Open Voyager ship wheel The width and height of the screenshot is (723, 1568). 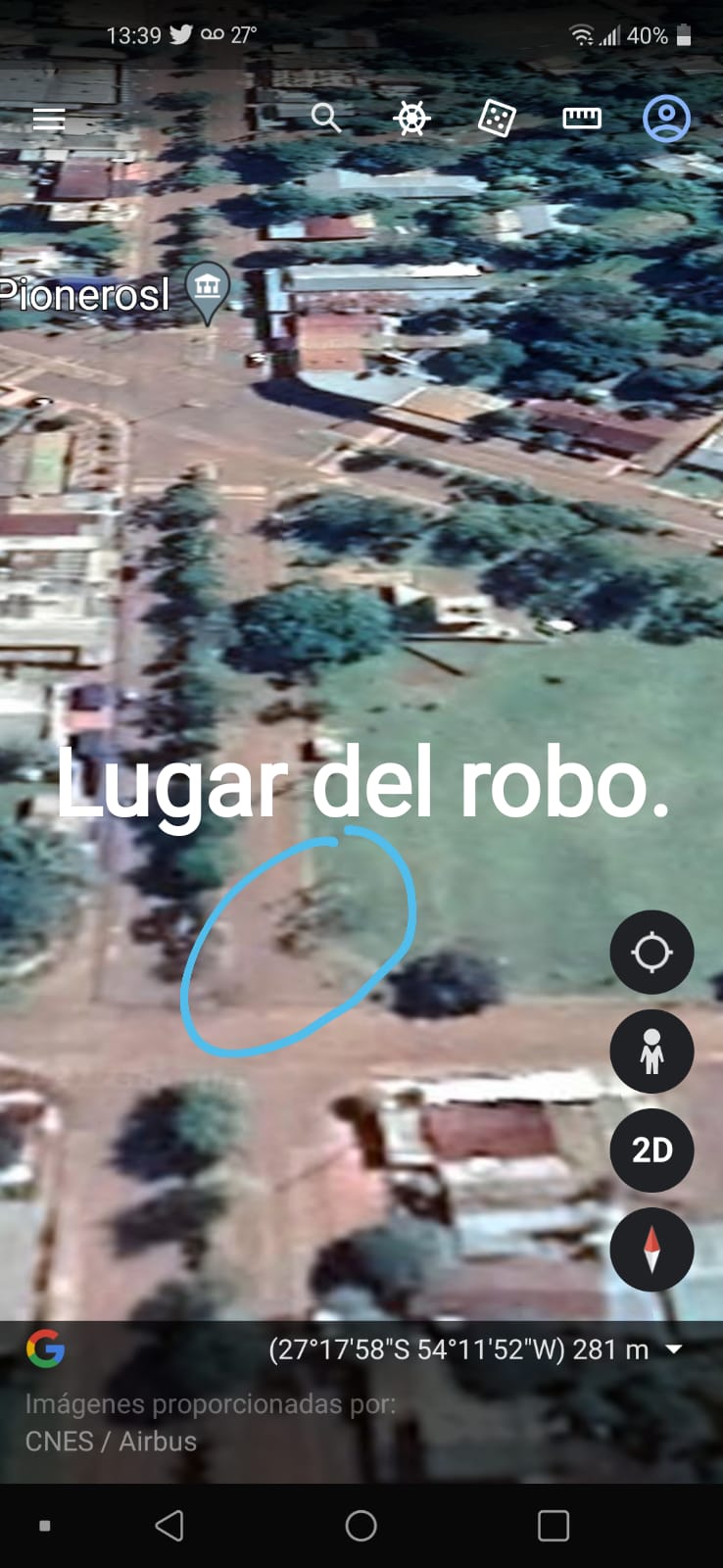(x=411, y=119)
